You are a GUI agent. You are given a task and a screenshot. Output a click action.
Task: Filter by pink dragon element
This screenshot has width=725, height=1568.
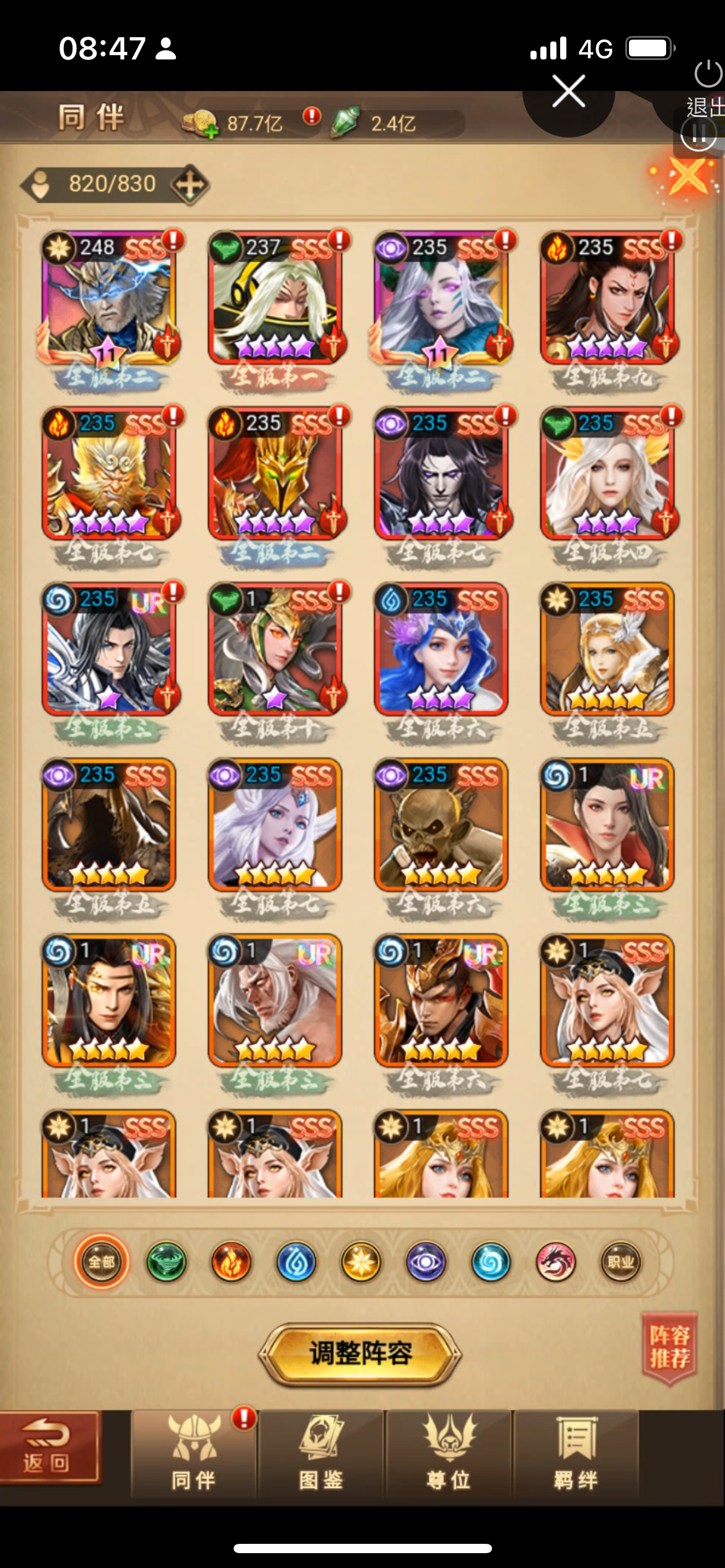556,1262
